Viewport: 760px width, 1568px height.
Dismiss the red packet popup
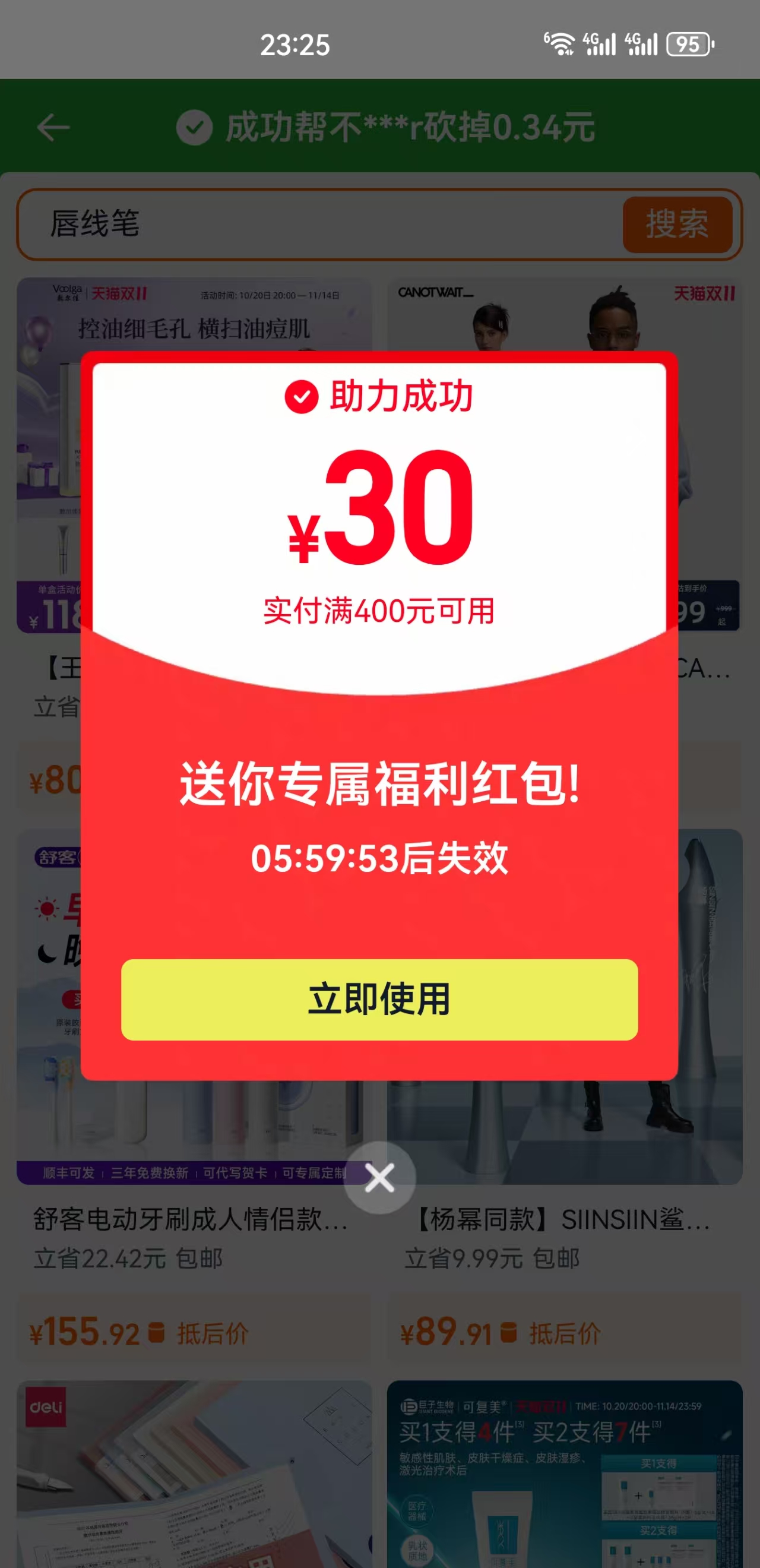coord(379,1178)
